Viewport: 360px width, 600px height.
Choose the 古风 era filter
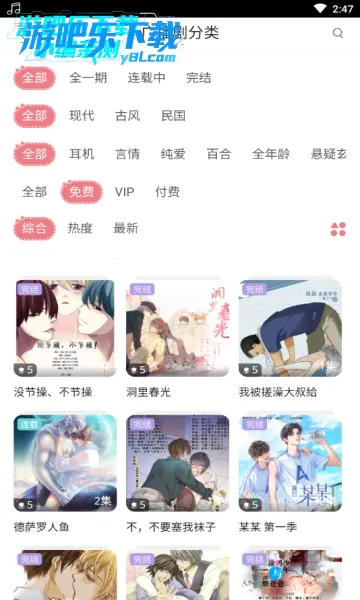(128, 116)
